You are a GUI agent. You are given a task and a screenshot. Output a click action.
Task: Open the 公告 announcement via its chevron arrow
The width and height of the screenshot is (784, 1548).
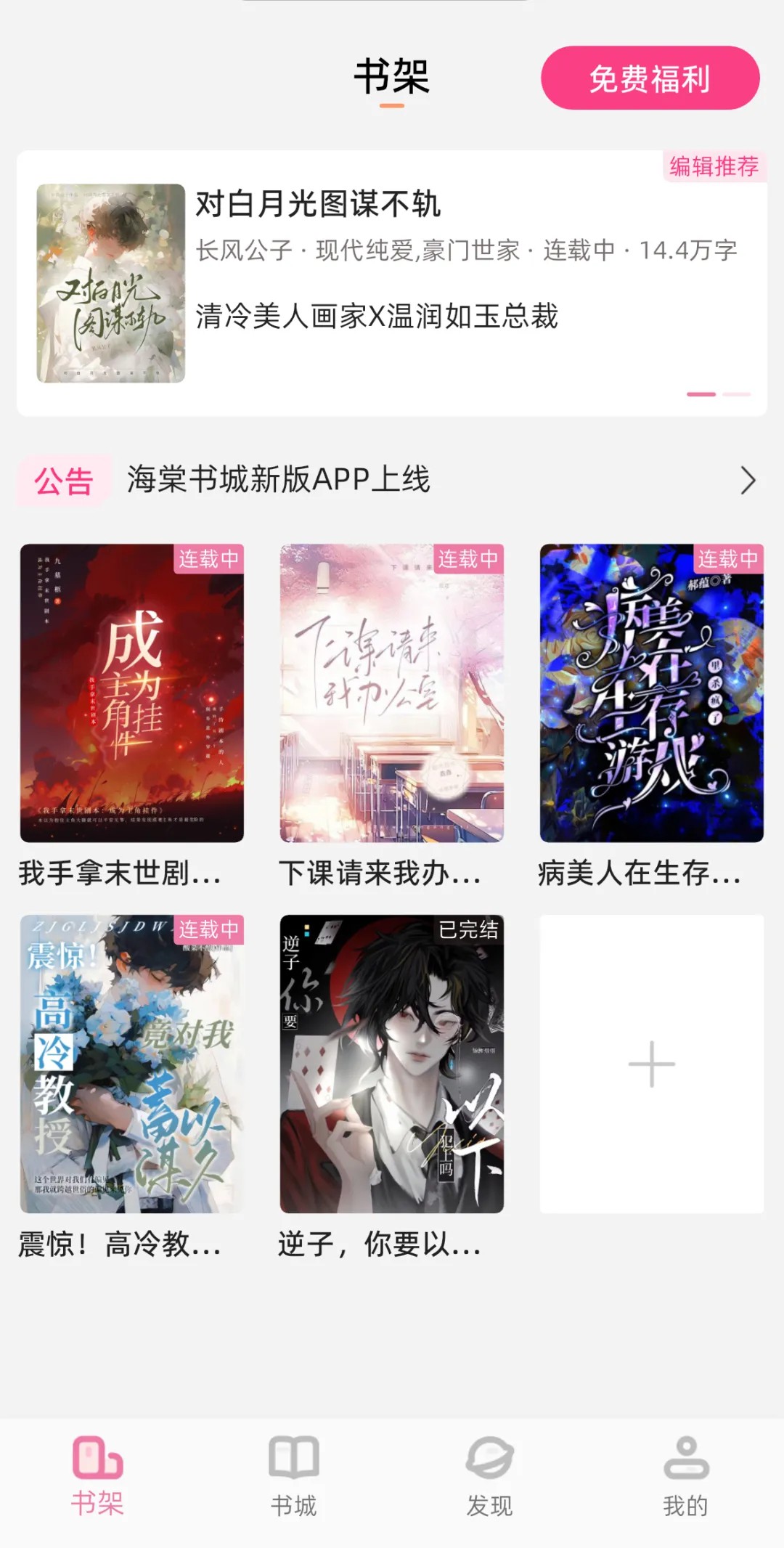(746, 479)
